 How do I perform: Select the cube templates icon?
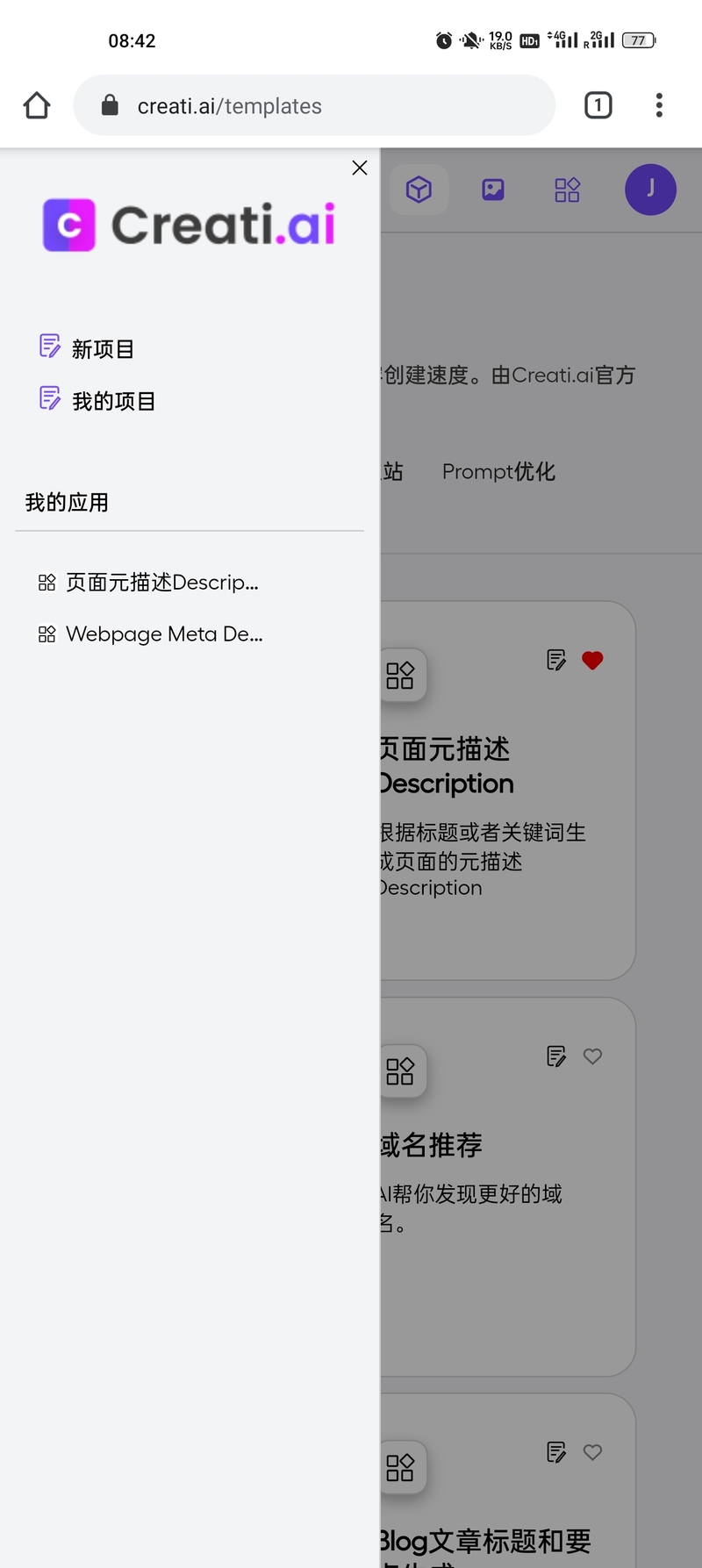[419, 190]
